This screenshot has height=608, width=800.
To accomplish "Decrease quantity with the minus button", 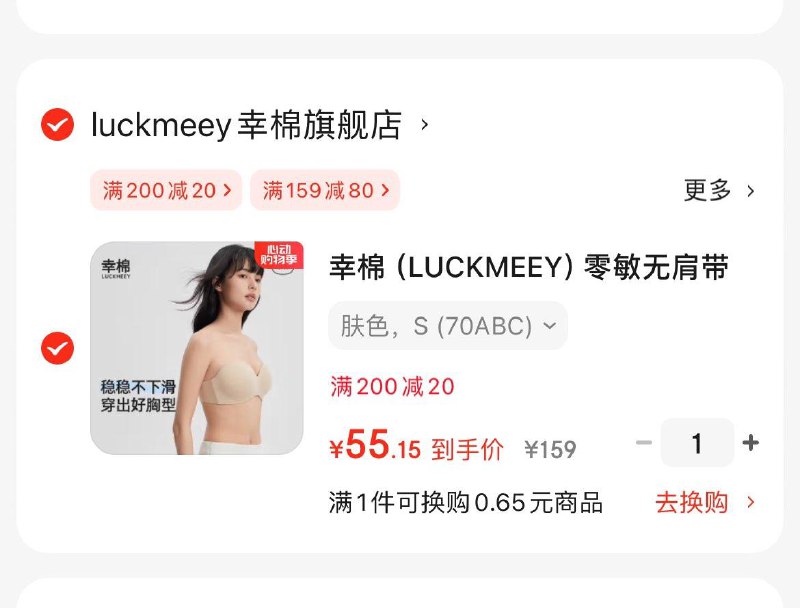I will [x=644, y=443].
